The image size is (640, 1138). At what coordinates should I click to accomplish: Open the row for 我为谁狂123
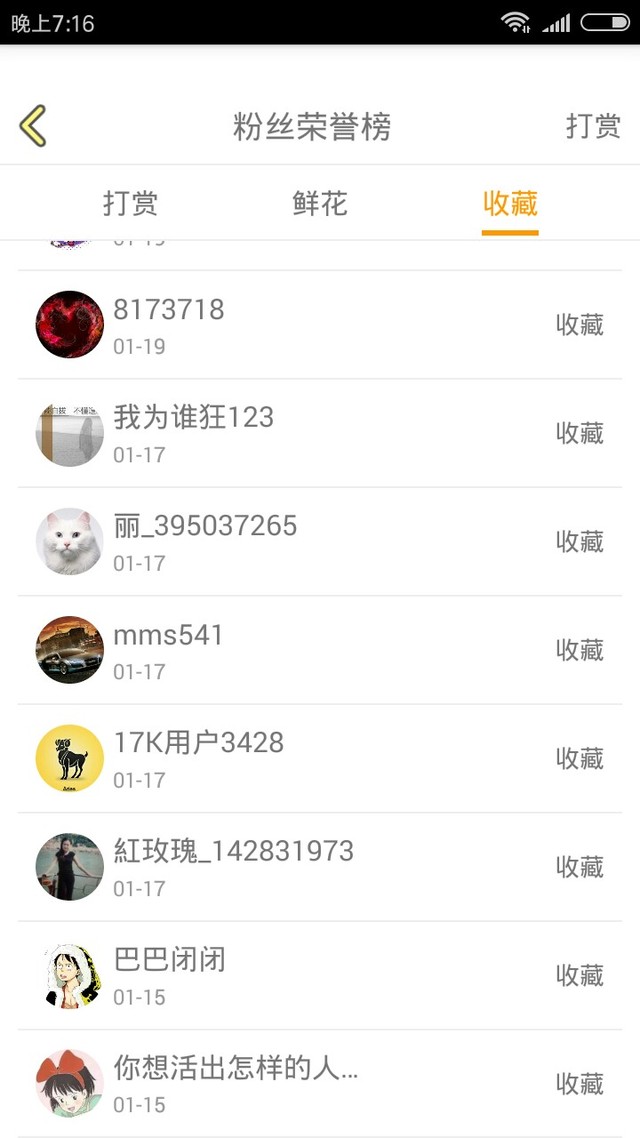tap(320, 433)
